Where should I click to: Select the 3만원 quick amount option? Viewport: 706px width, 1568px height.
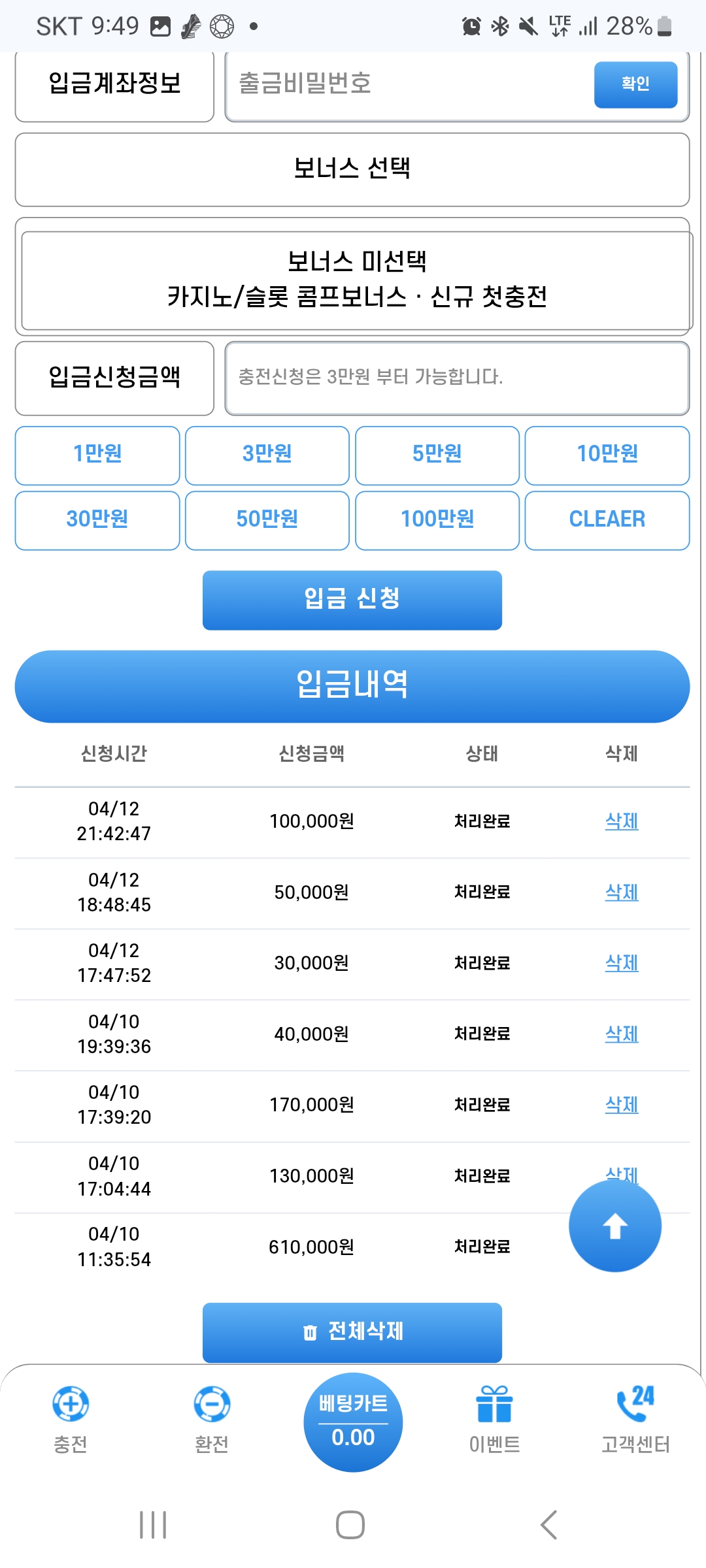pos(267,455)
